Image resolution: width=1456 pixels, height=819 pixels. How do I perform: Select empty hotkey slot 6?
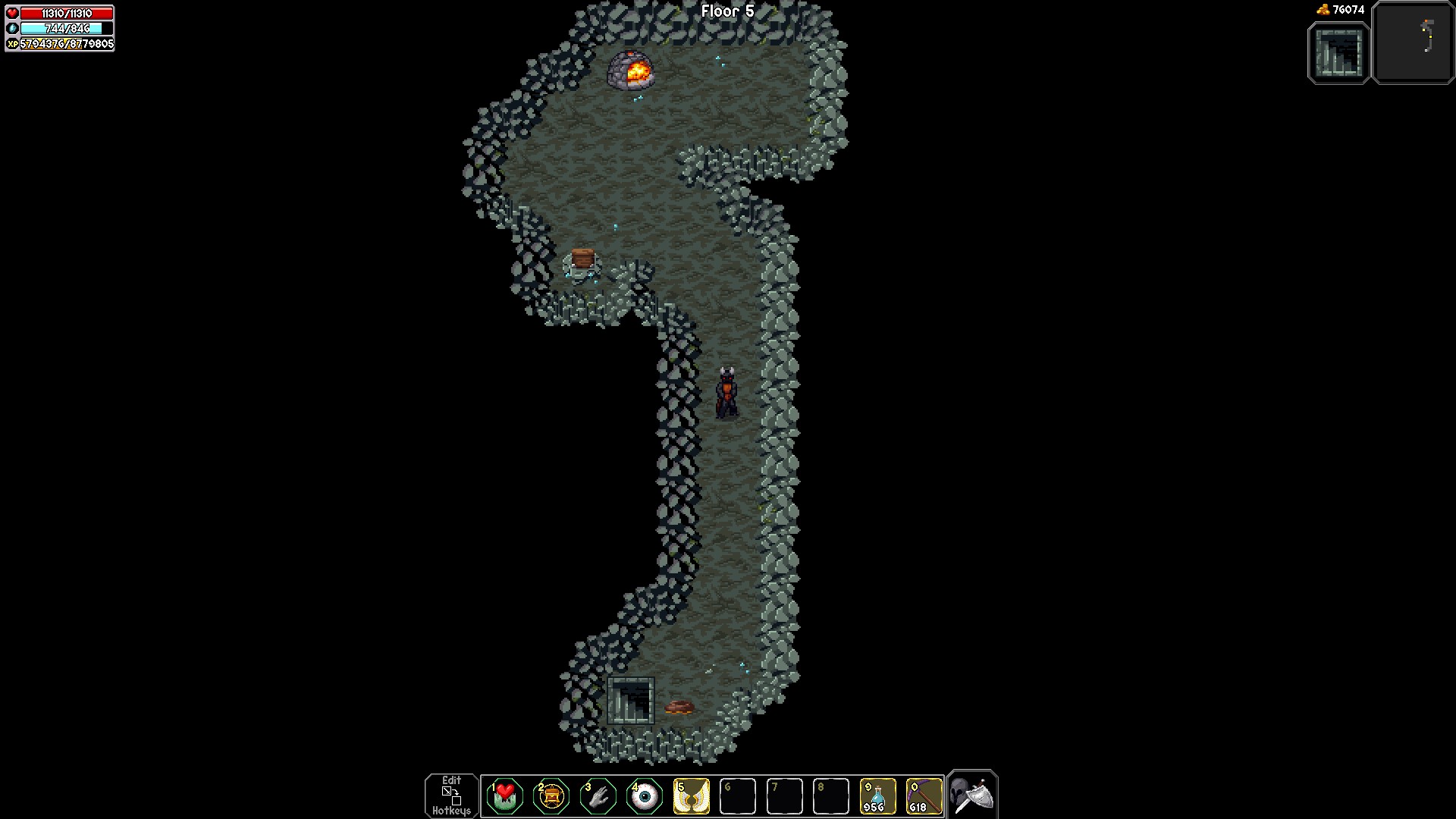pyautogui.click(x=737, y=796)
